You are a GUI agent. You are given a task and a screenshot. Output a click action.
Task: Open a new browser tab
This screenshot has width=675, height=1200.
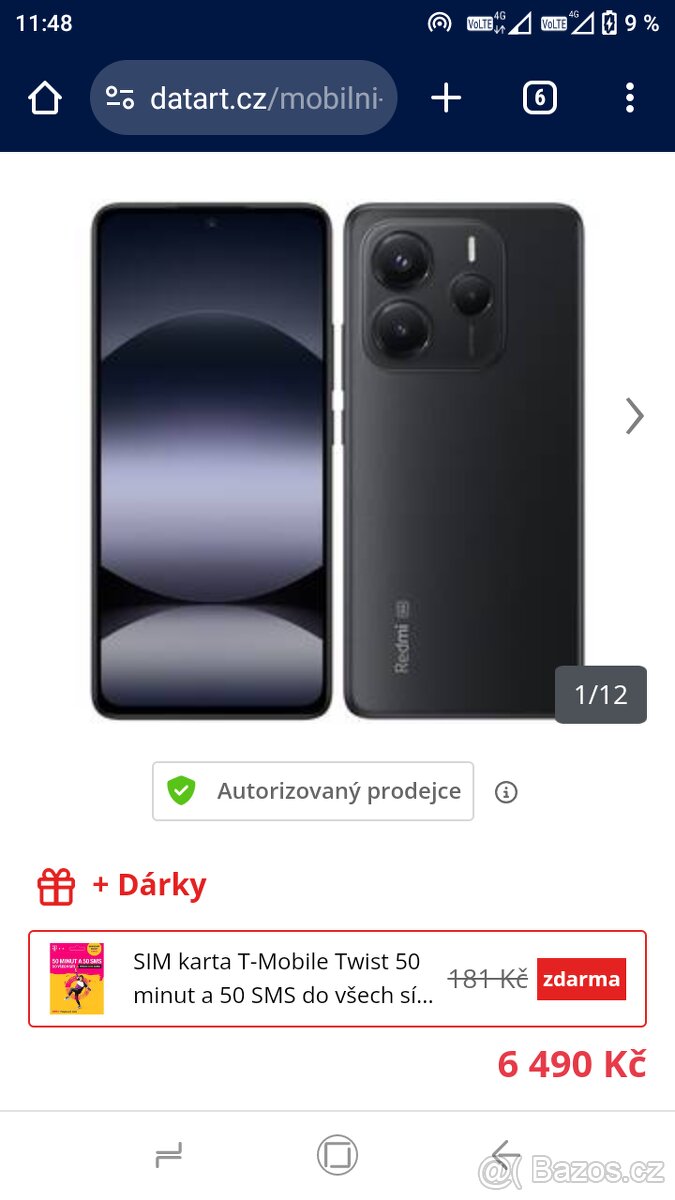pyautogui.click(x=446, y=98)
